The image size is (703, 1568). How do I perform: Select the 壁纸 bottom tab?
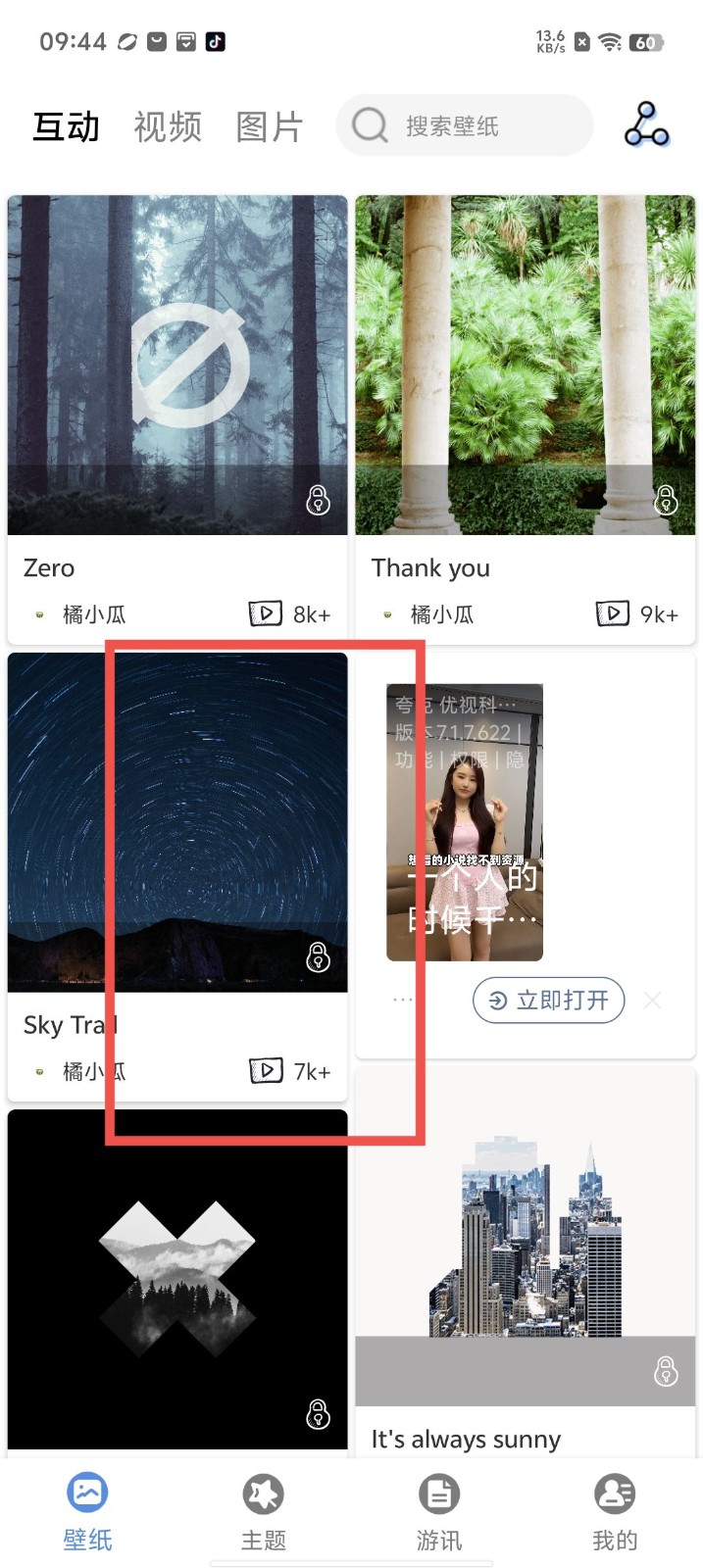click(x=88, y=1511)
